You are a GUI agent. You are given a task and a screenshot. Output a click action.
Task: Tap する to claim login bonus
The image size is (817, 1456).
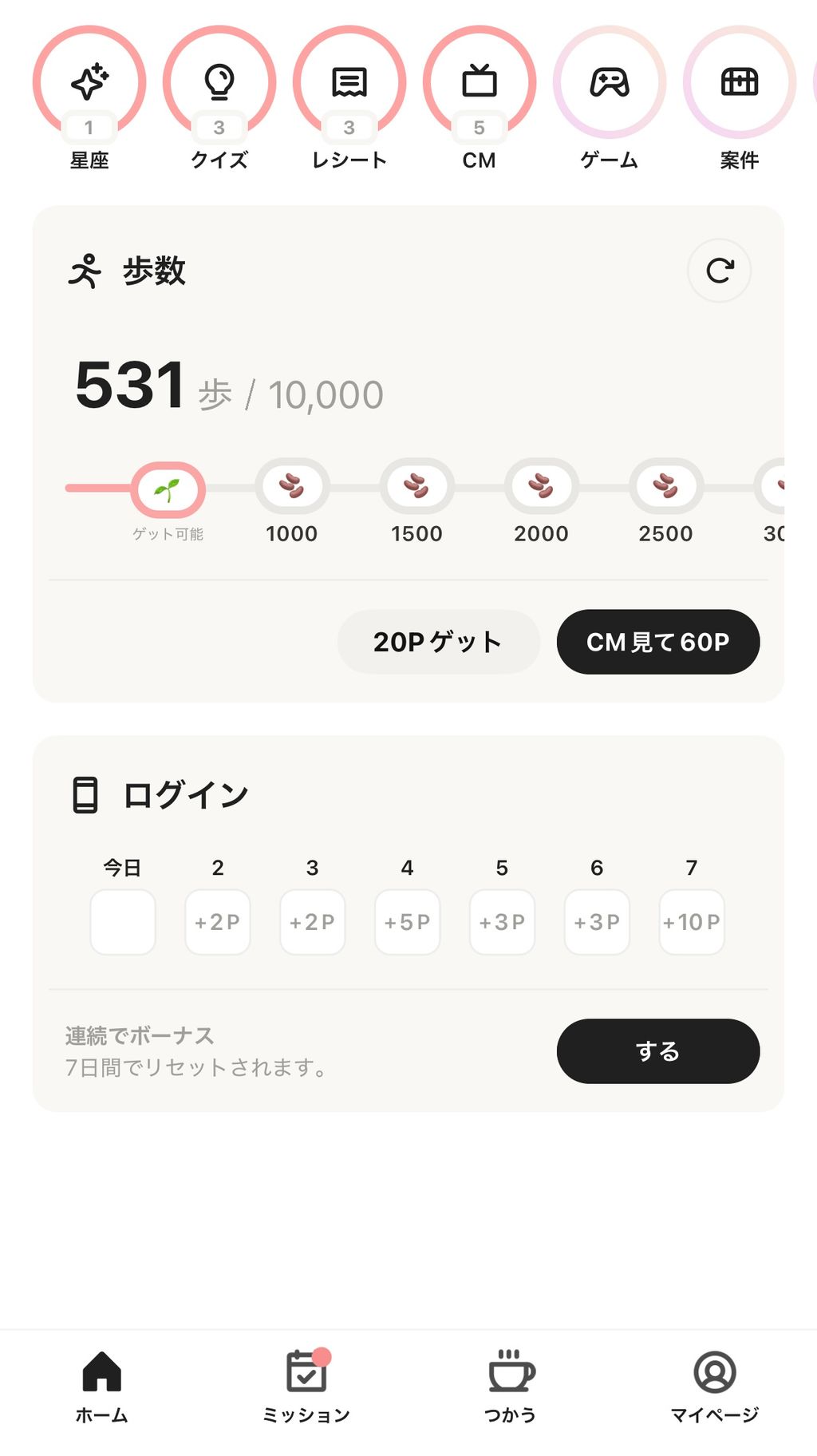point(657,1050)
